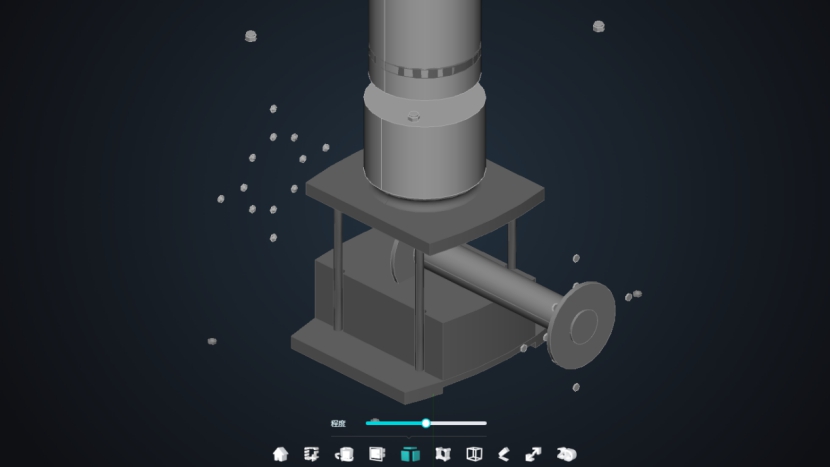
Task: Open the model structure list icon
Action: pyautogui.click(x=312, y=454)
